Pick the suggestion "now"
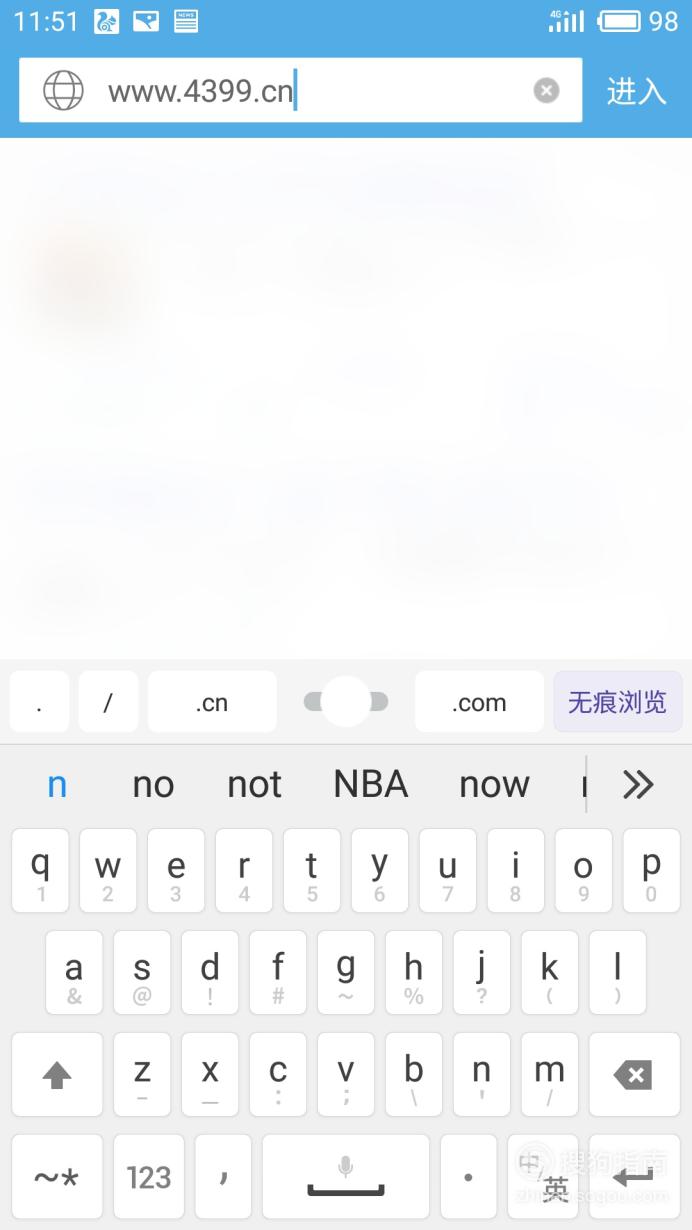This screenshot has width=692, height=1230. (494, 785)
